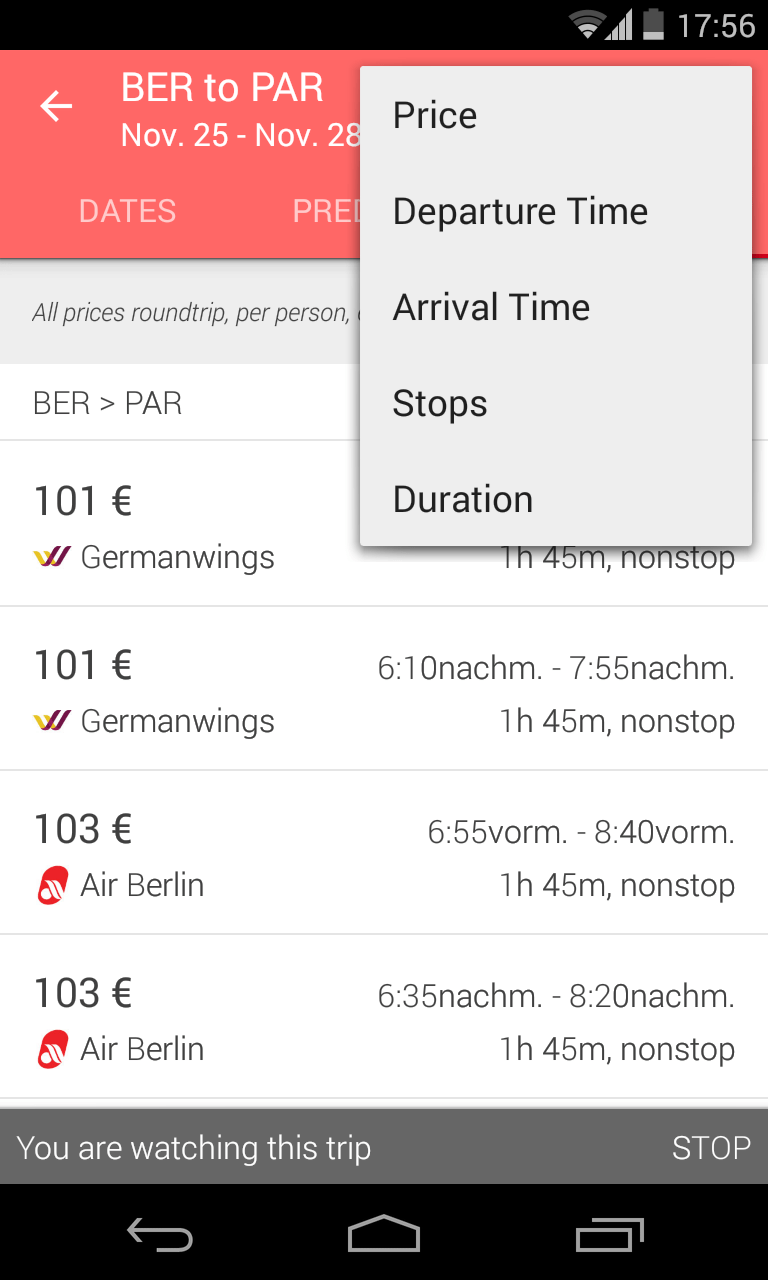768x1280 pixels.
Task: Tap the Germanwings logo on second 101 € flight
Action: tap(52, 721)
